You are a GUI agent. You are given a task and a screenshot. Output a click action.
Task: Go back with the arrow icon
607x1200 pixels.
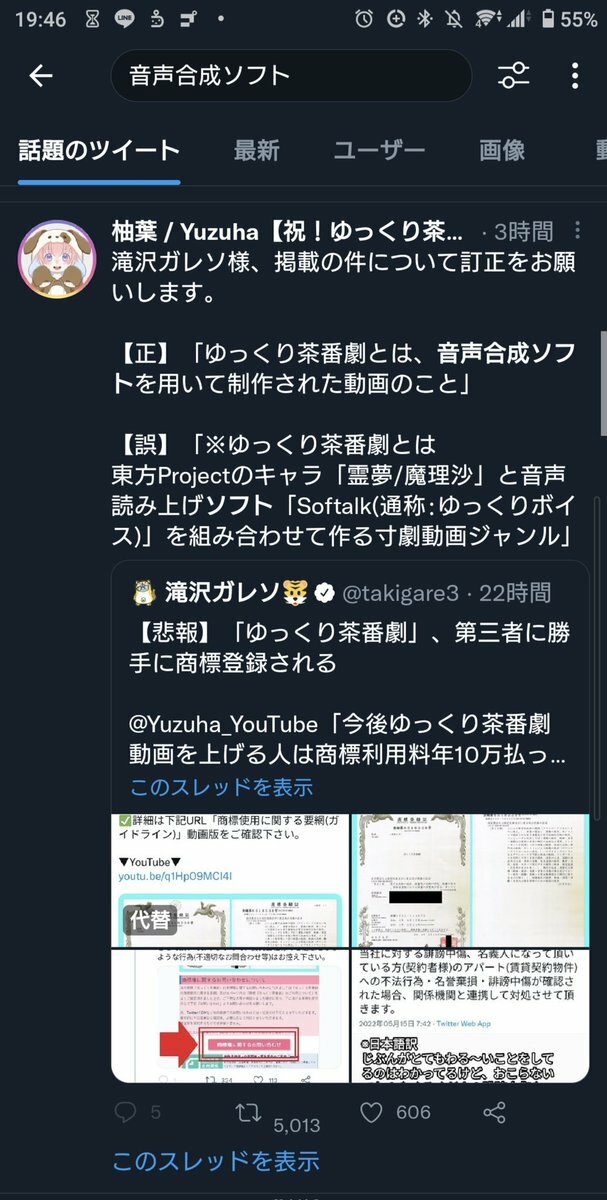40,76
